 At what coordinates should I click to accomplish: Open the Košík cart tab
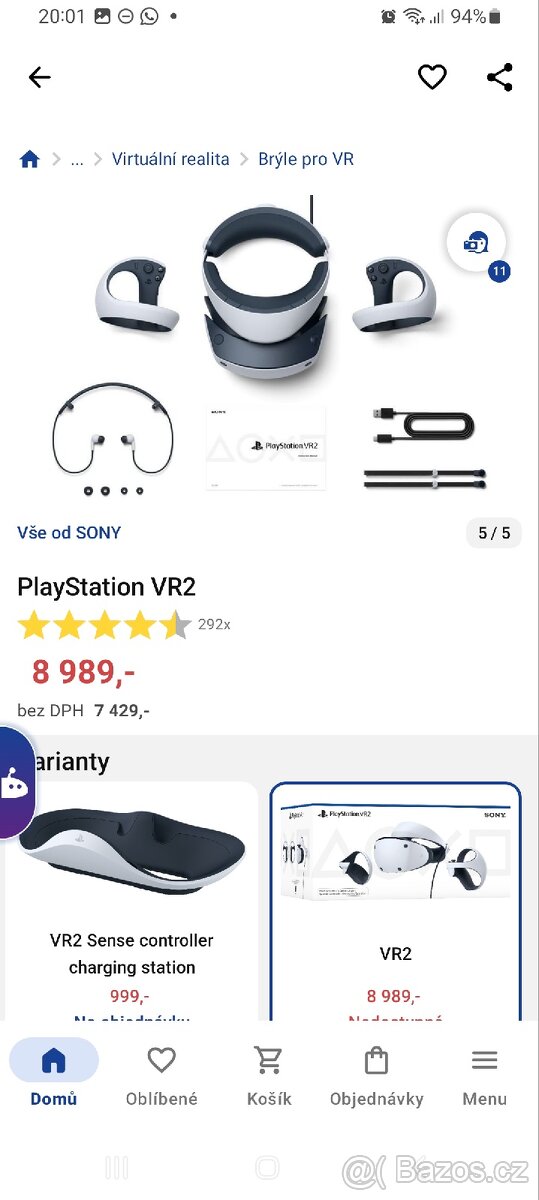[x=269, y=1073]
